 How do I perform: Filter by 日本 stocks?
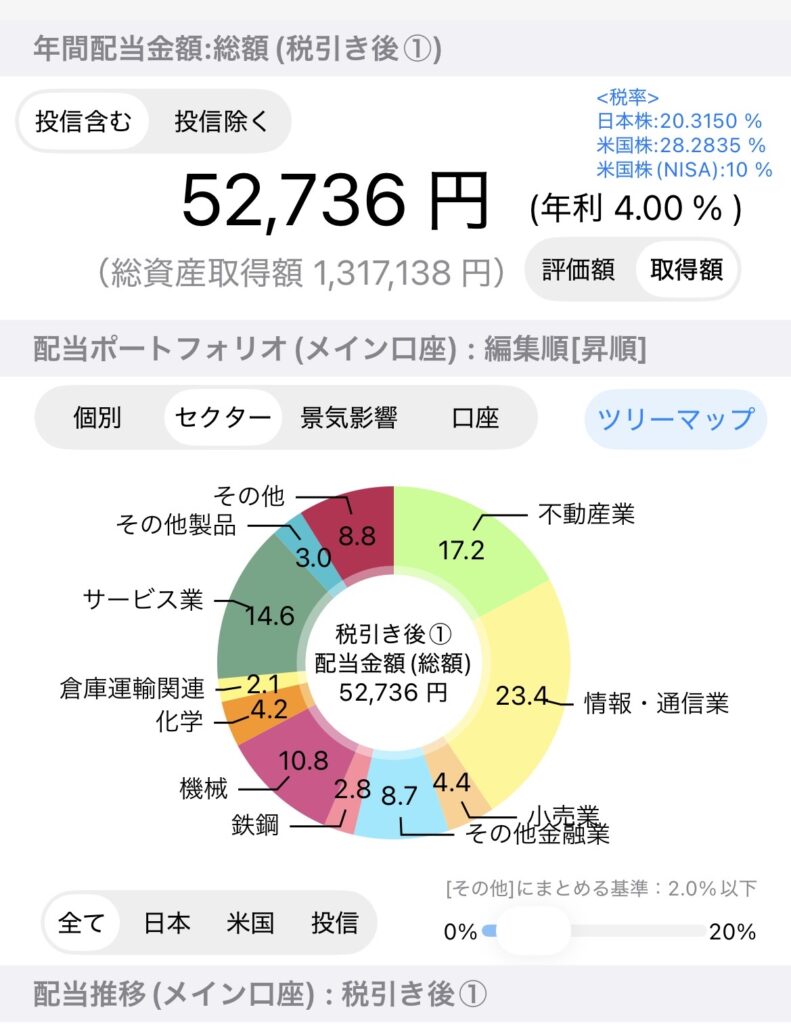click(167, 921)
